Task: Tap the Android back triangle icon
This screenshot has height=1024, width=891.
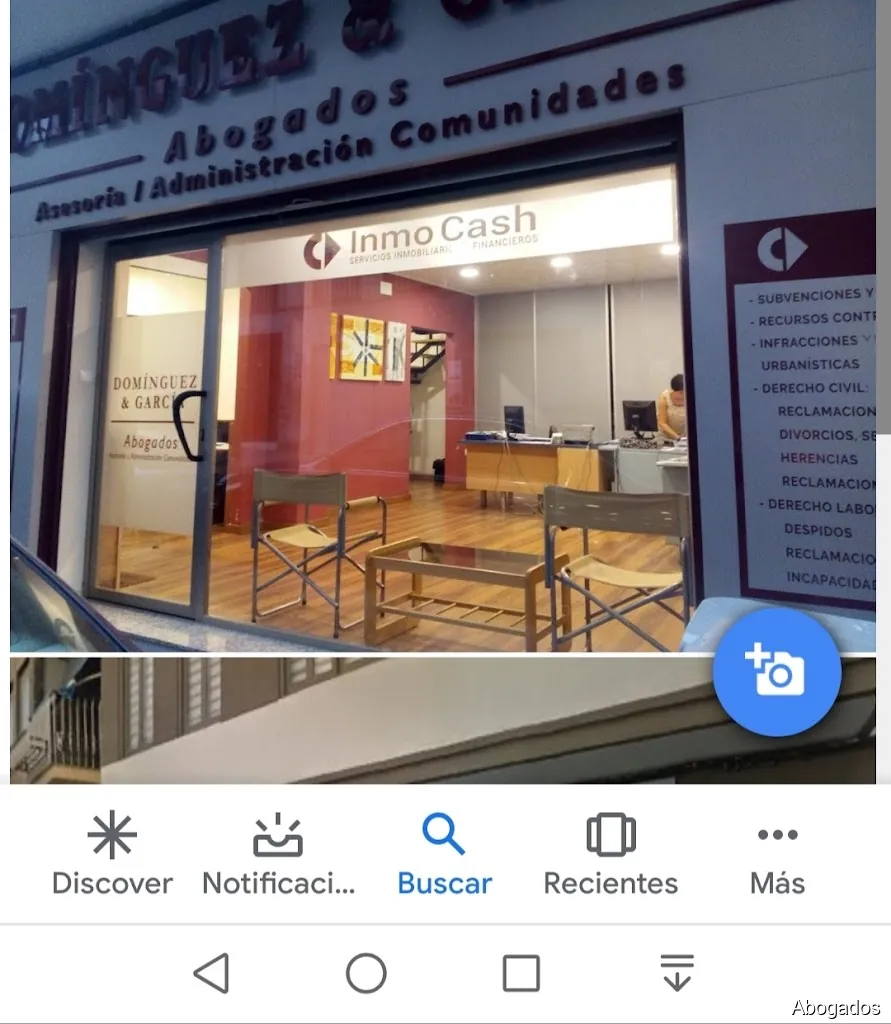Action: tap(211, 970)
